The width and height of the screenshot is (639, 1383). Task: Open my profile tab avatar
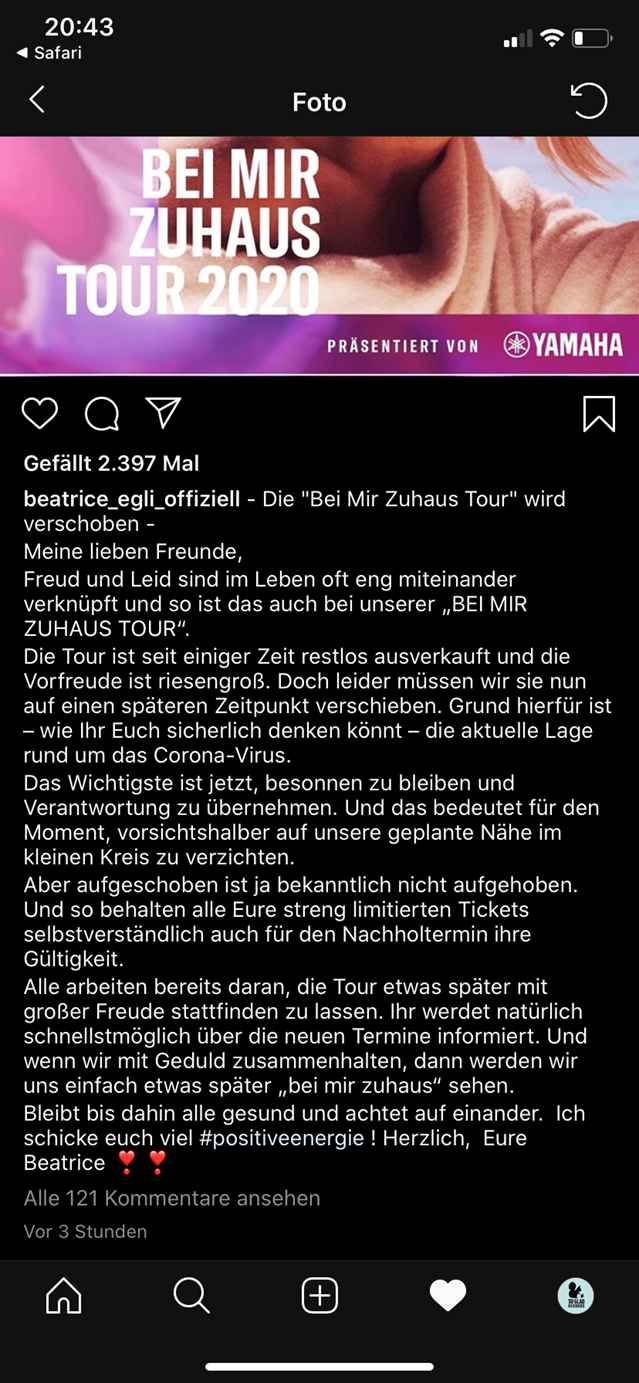point(575,1296)
